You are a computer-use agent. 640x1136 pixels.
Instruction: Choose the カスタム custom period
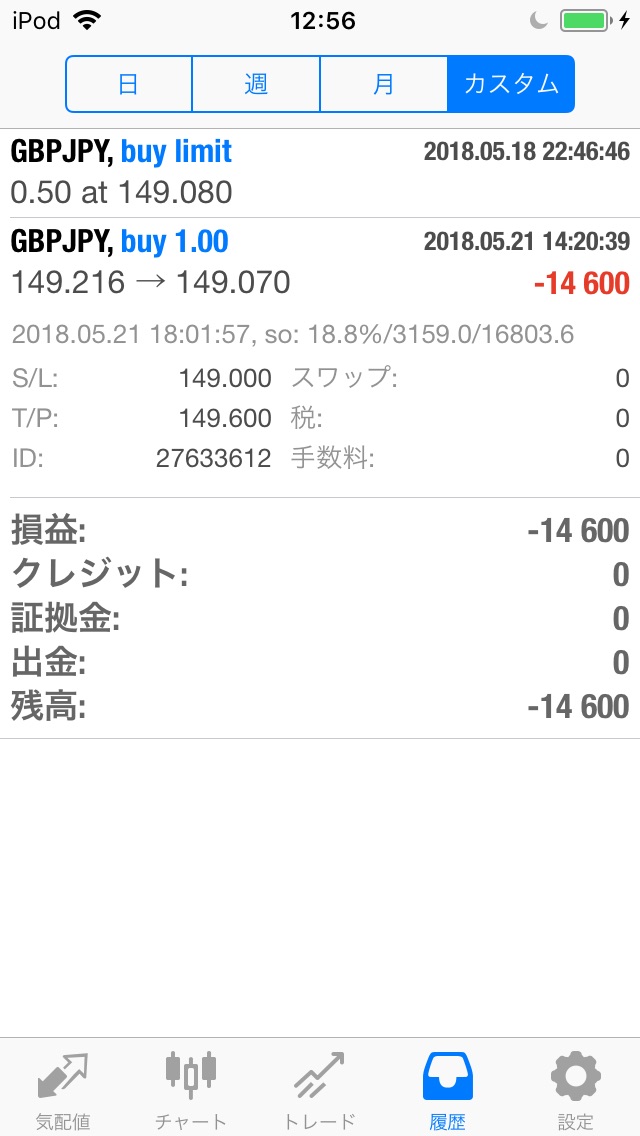[x=511, y=84]
